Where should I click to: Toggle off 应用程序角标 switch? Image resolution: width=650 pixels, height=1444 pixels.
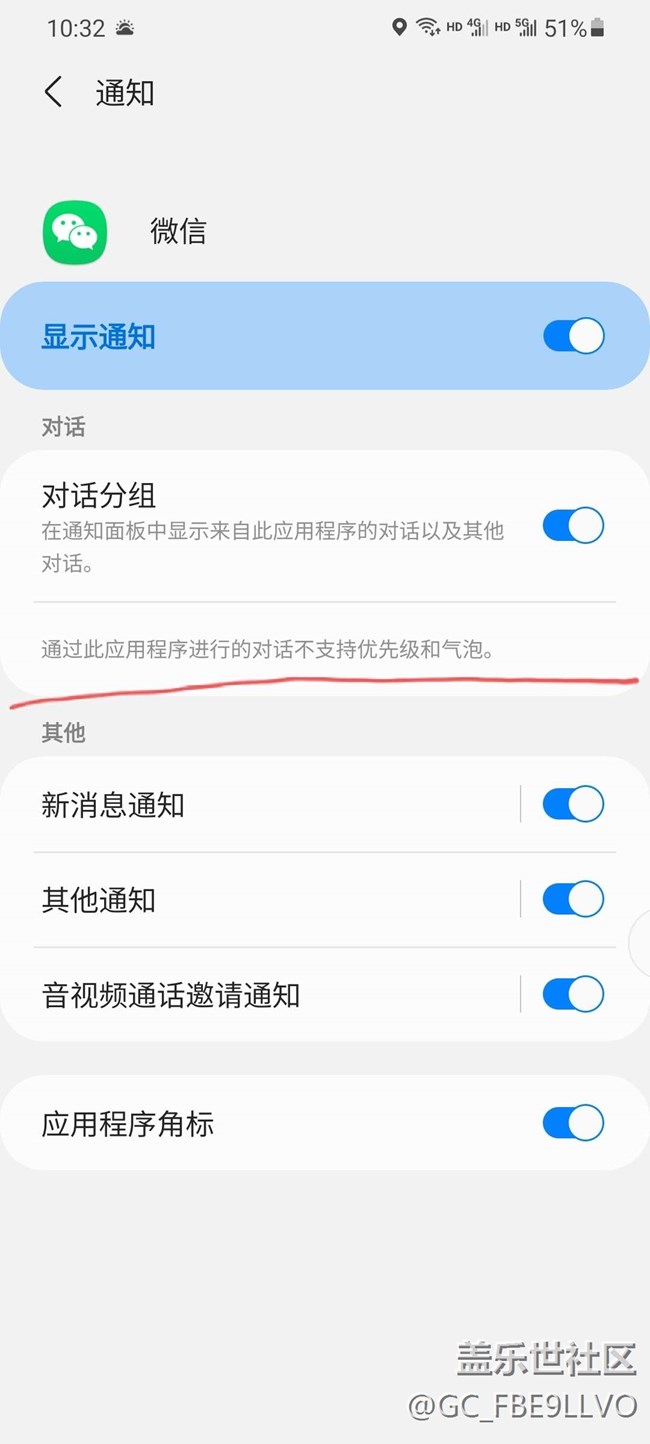pos(573,1123)
